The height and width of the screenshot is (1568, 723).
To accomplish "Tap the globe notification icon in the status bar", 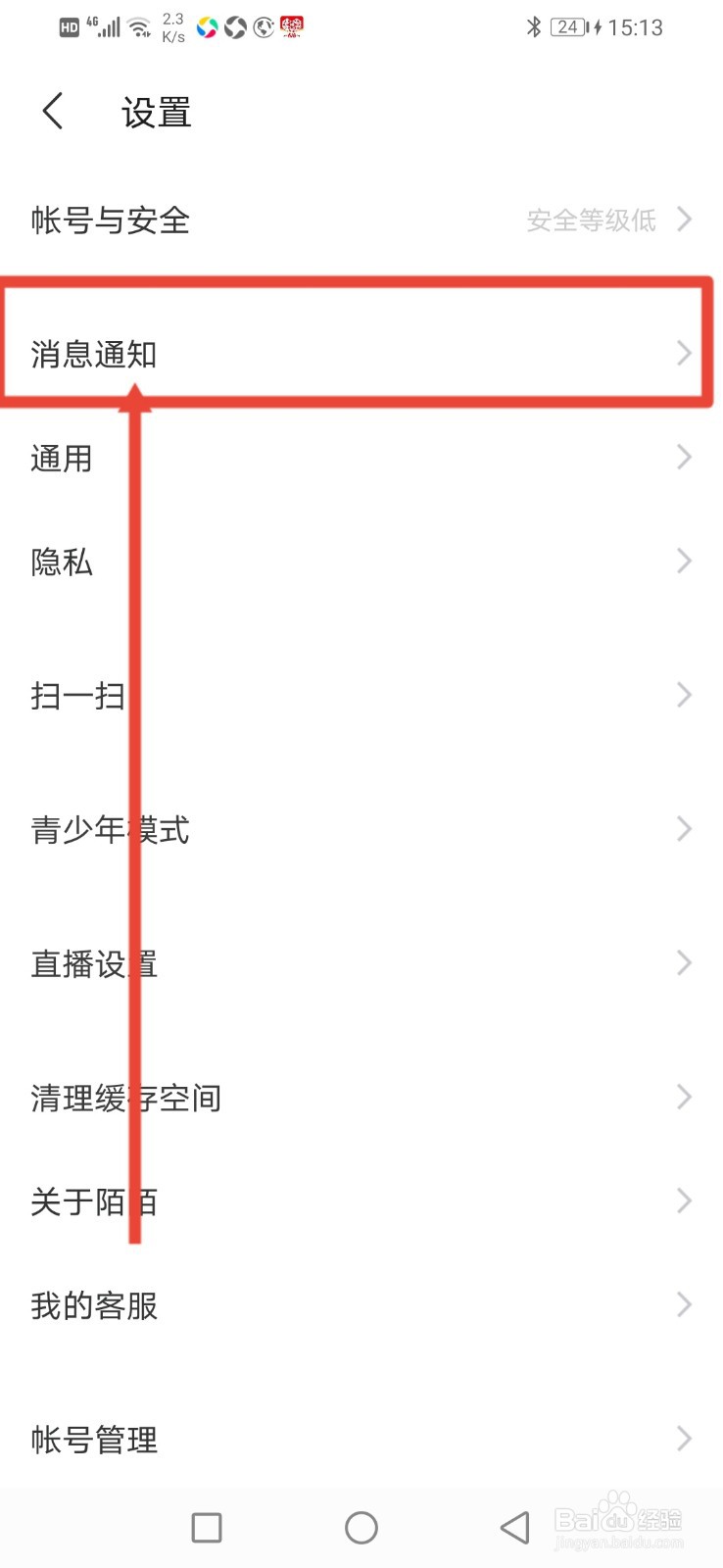I will point(262,27).
